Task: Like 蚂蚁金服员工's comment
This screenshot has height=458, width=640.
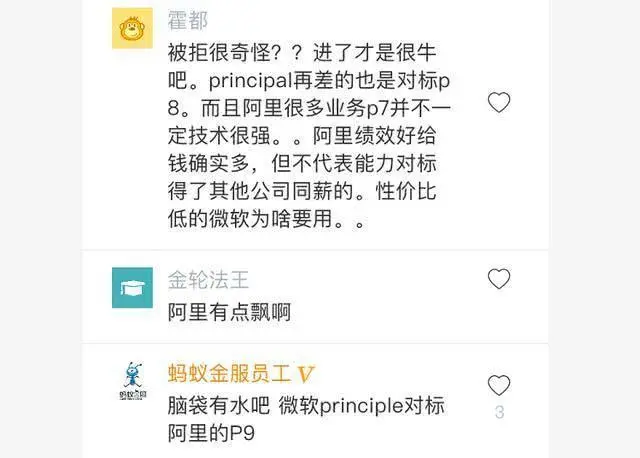Action: 498,386
